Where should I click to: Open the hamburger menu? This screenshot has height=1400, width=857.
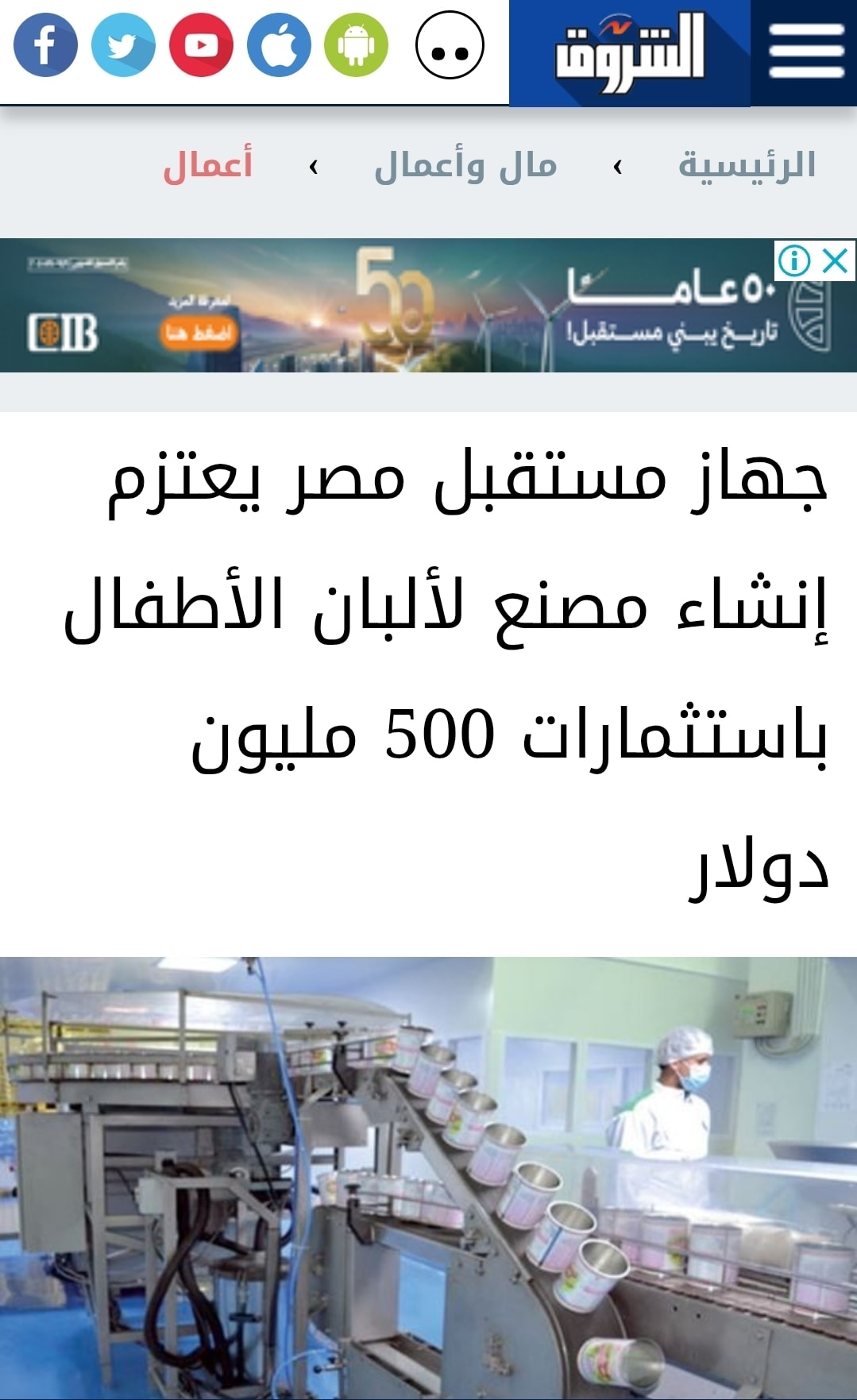805,52
